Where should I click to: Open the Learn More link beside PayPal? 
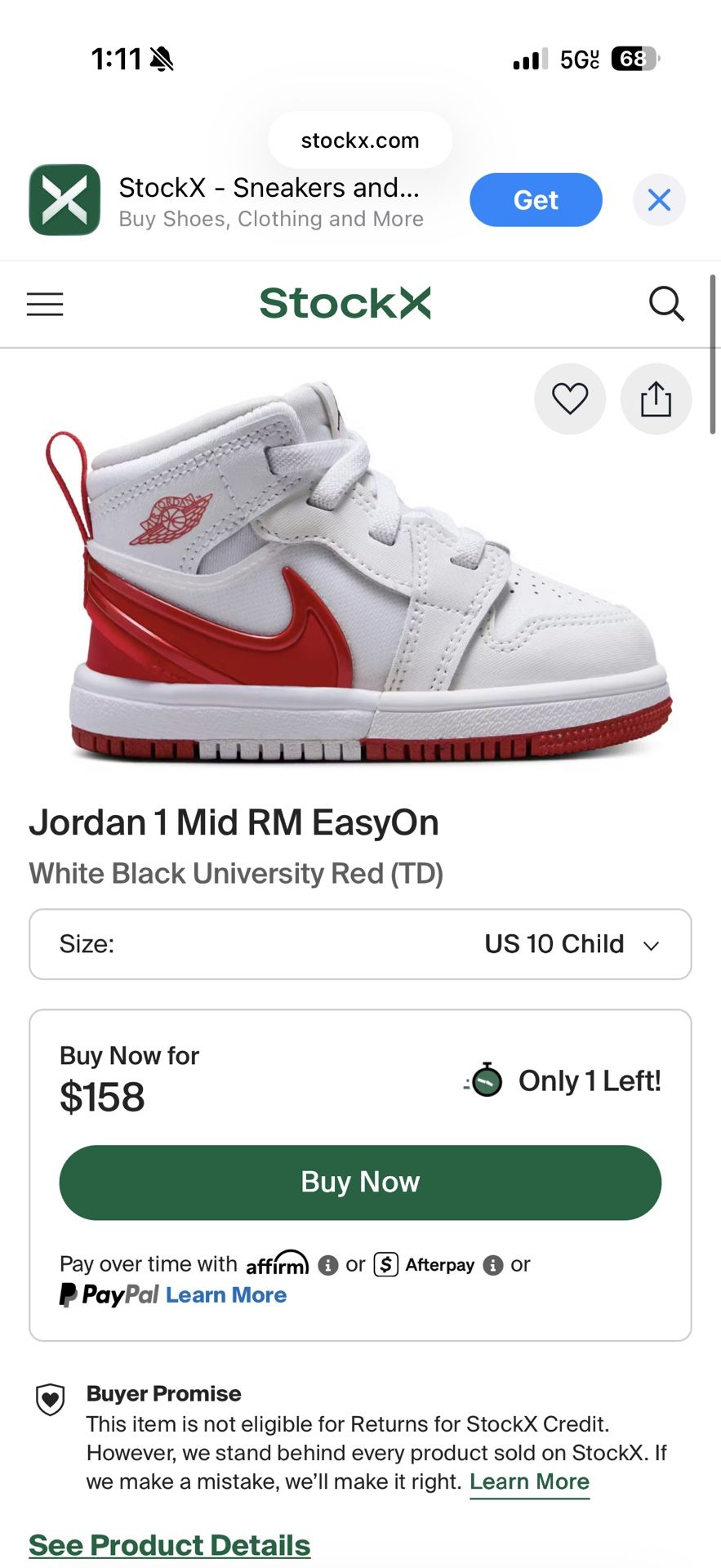pos(226,1295)
